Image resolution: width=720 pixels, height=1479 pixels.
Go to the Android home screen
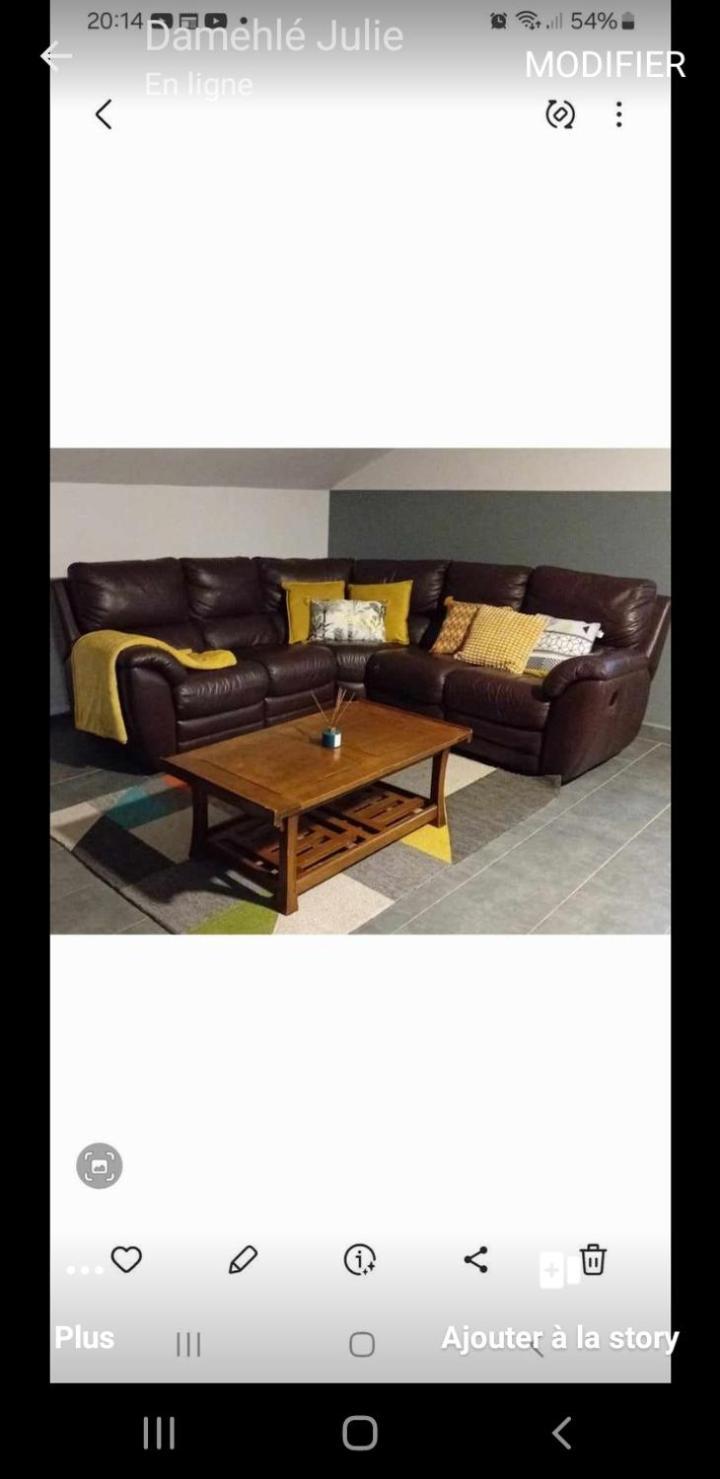360,1433
